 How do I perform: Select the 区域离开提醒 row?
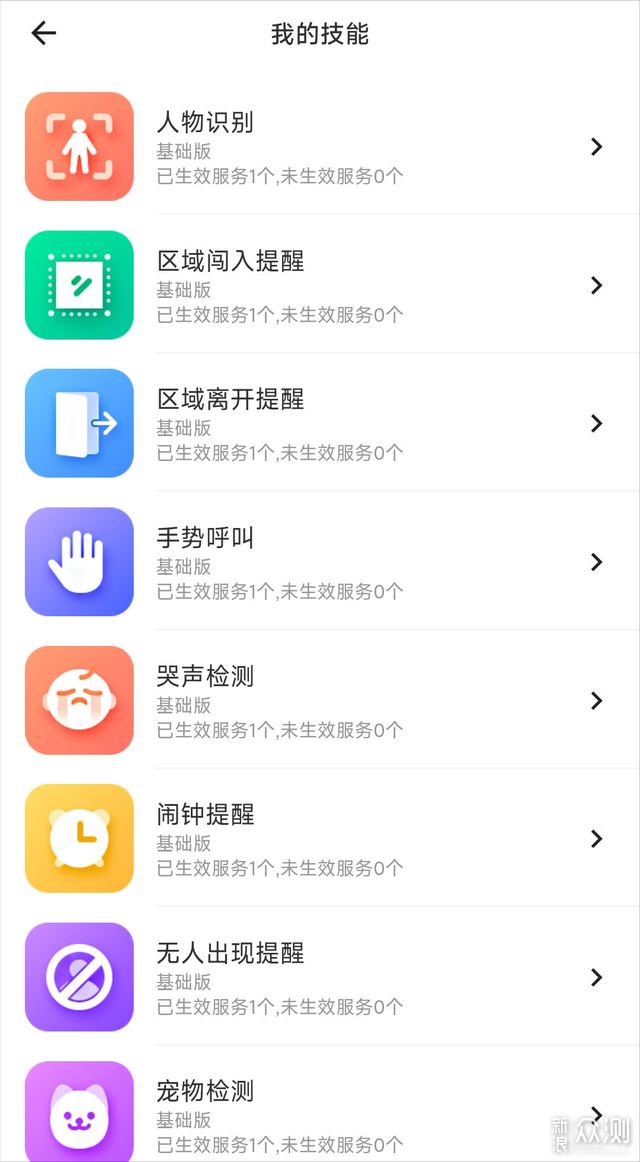[320, 423]
